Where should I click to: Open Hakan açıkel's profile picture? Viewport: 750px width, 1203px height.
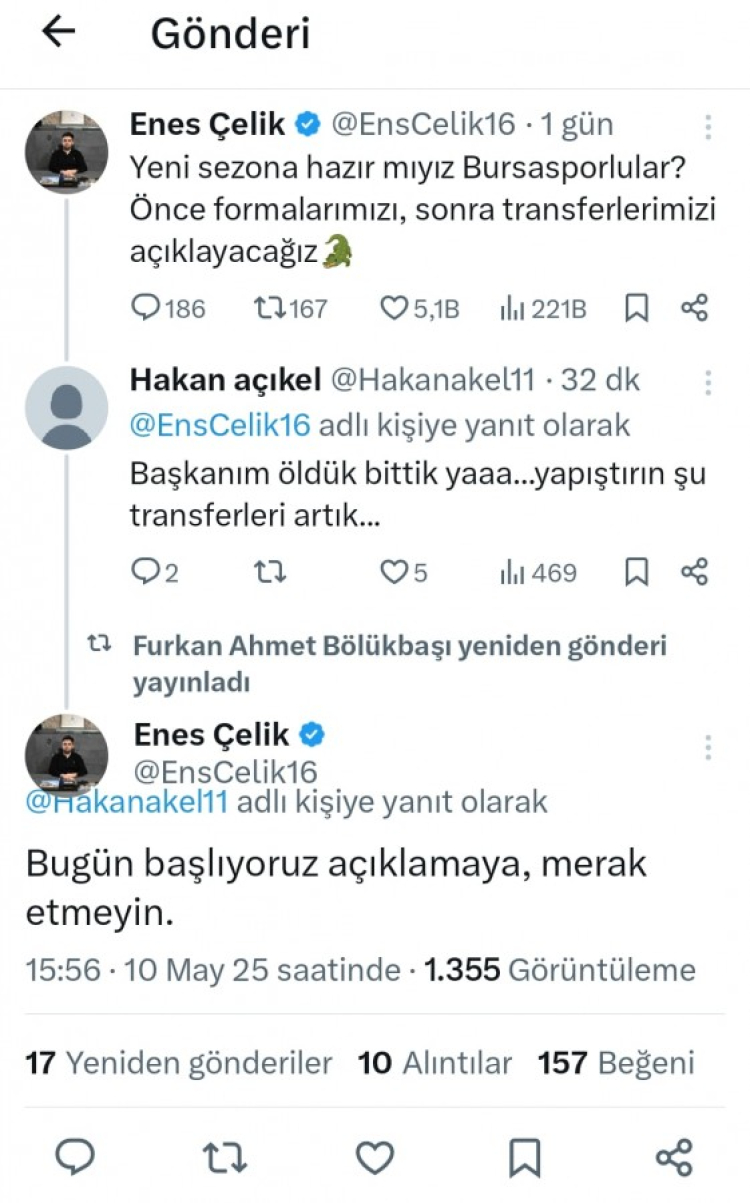click(x=66, y=407)
